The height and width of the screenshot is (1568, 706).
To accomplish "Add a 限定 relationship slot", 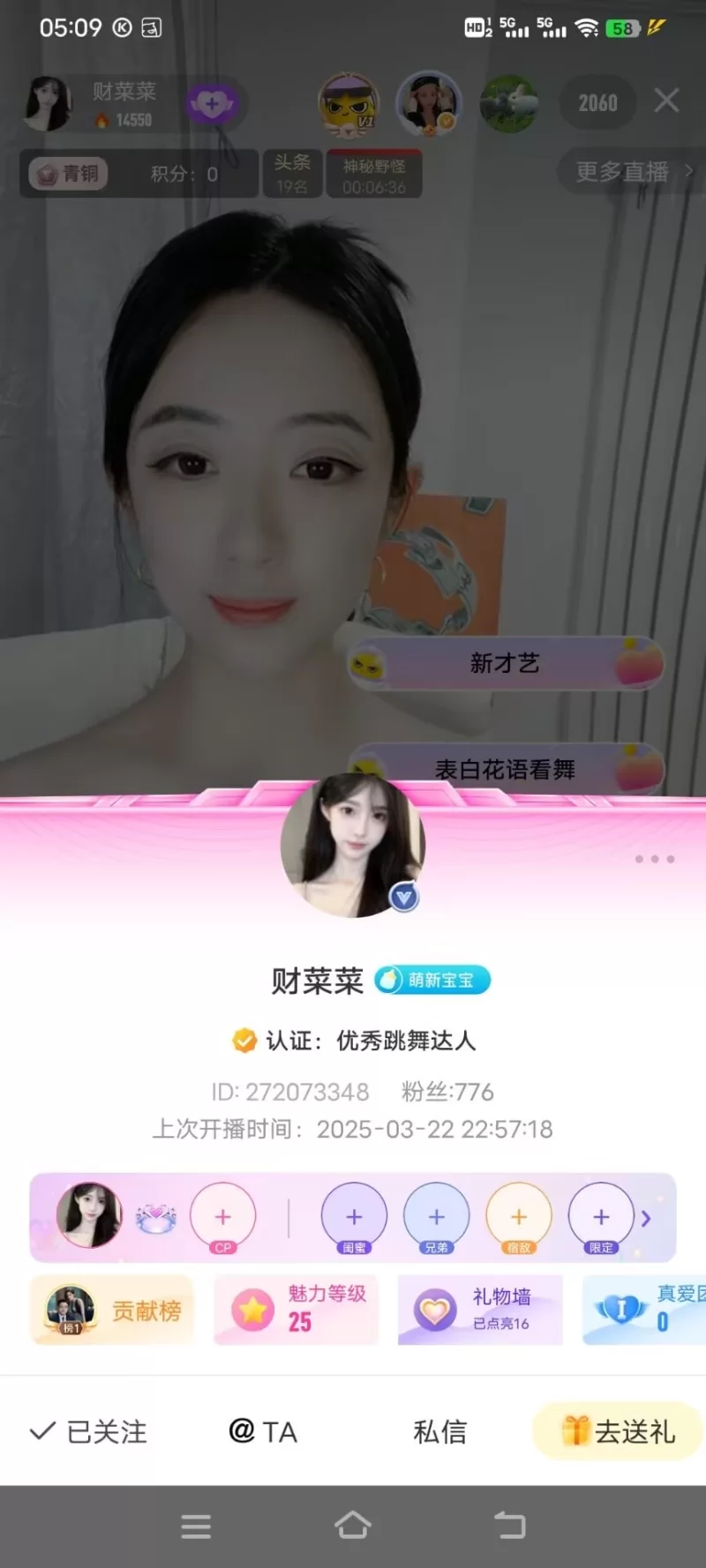I will click(601, 1217).
